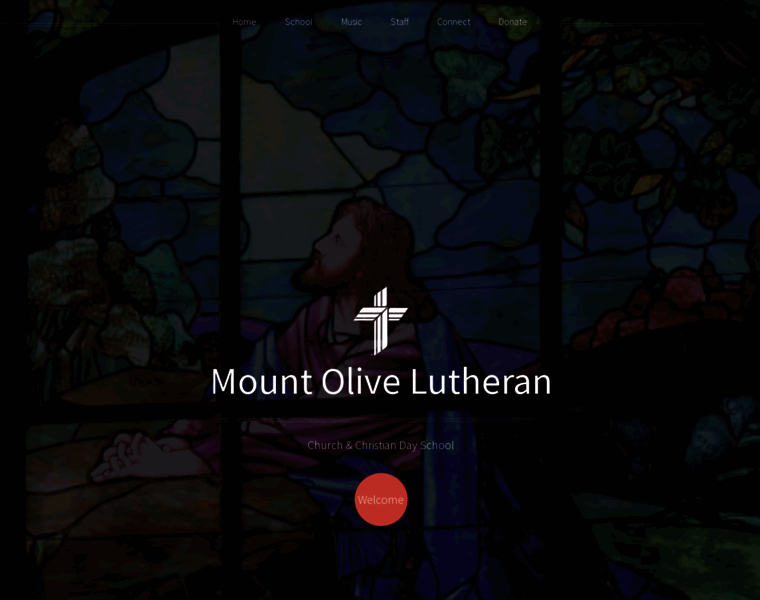Go to the School page
Image resolution: width=760 pixels, height=600 pixels.
(298, 22)
